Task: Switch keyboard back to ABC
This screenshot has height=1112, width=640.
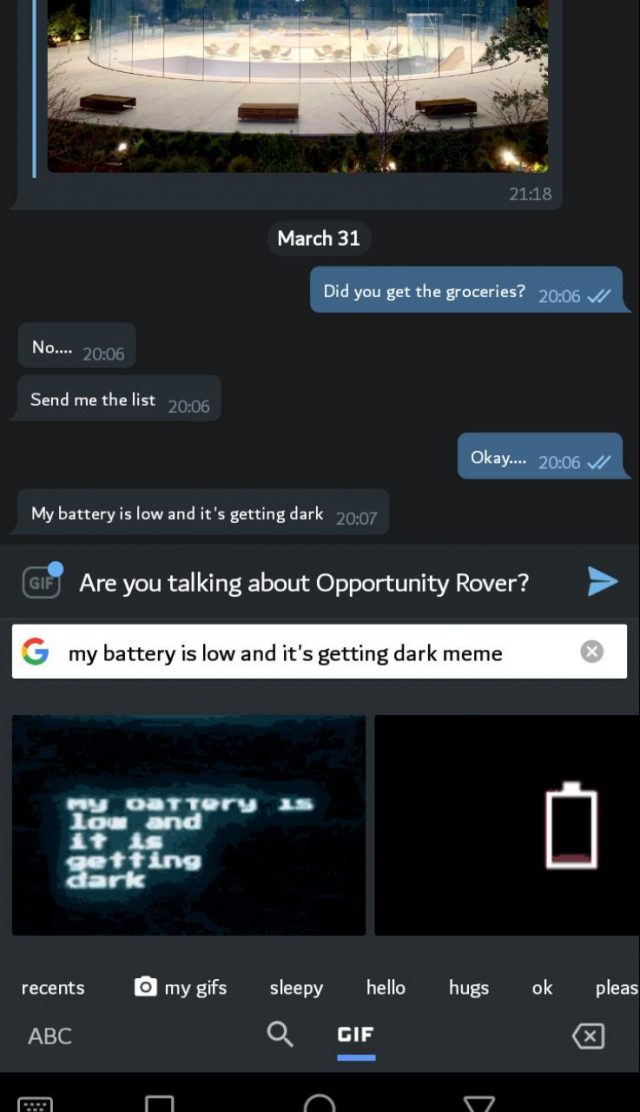Action: pyautogui.click(x=50, y=1036)
